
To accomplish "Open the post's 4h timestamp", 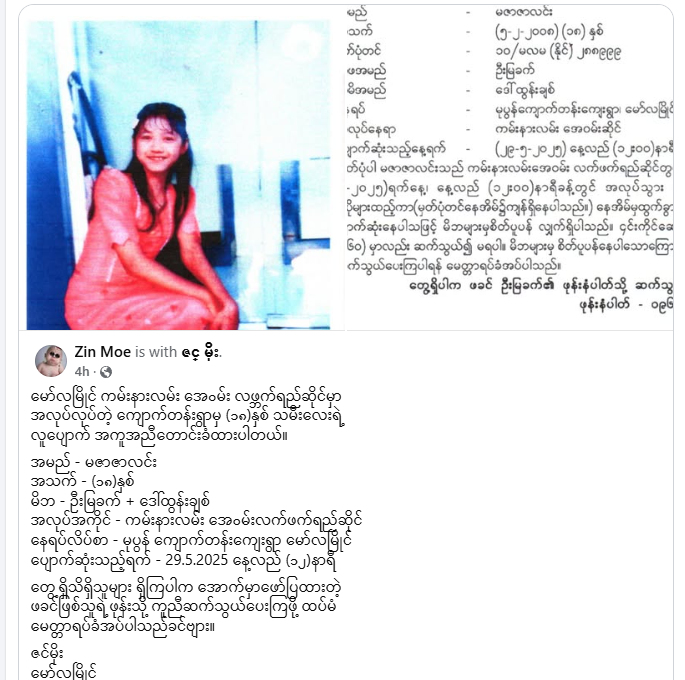I will pyautogui.click(x=82, y=372).
